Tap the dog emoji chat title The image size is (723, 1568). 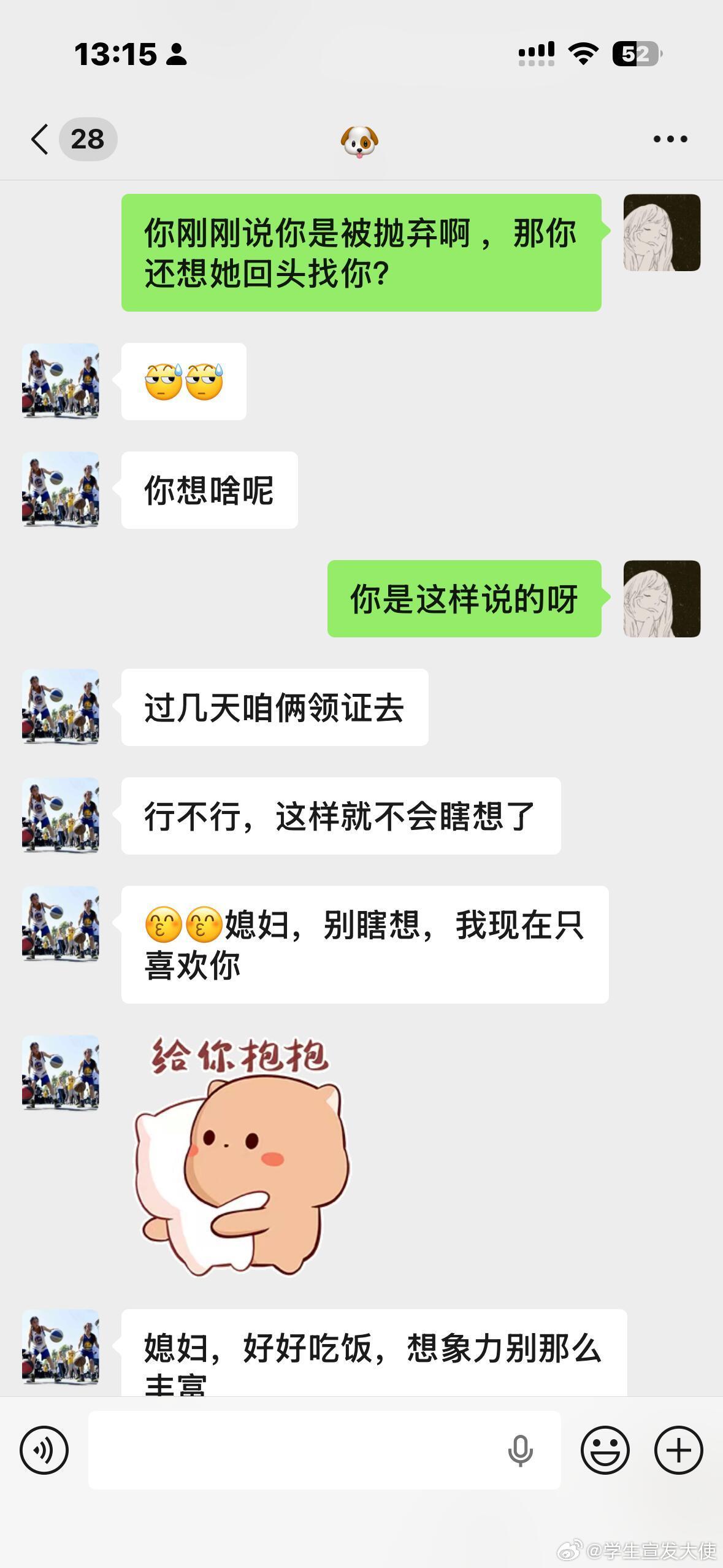tap(361, 140)
